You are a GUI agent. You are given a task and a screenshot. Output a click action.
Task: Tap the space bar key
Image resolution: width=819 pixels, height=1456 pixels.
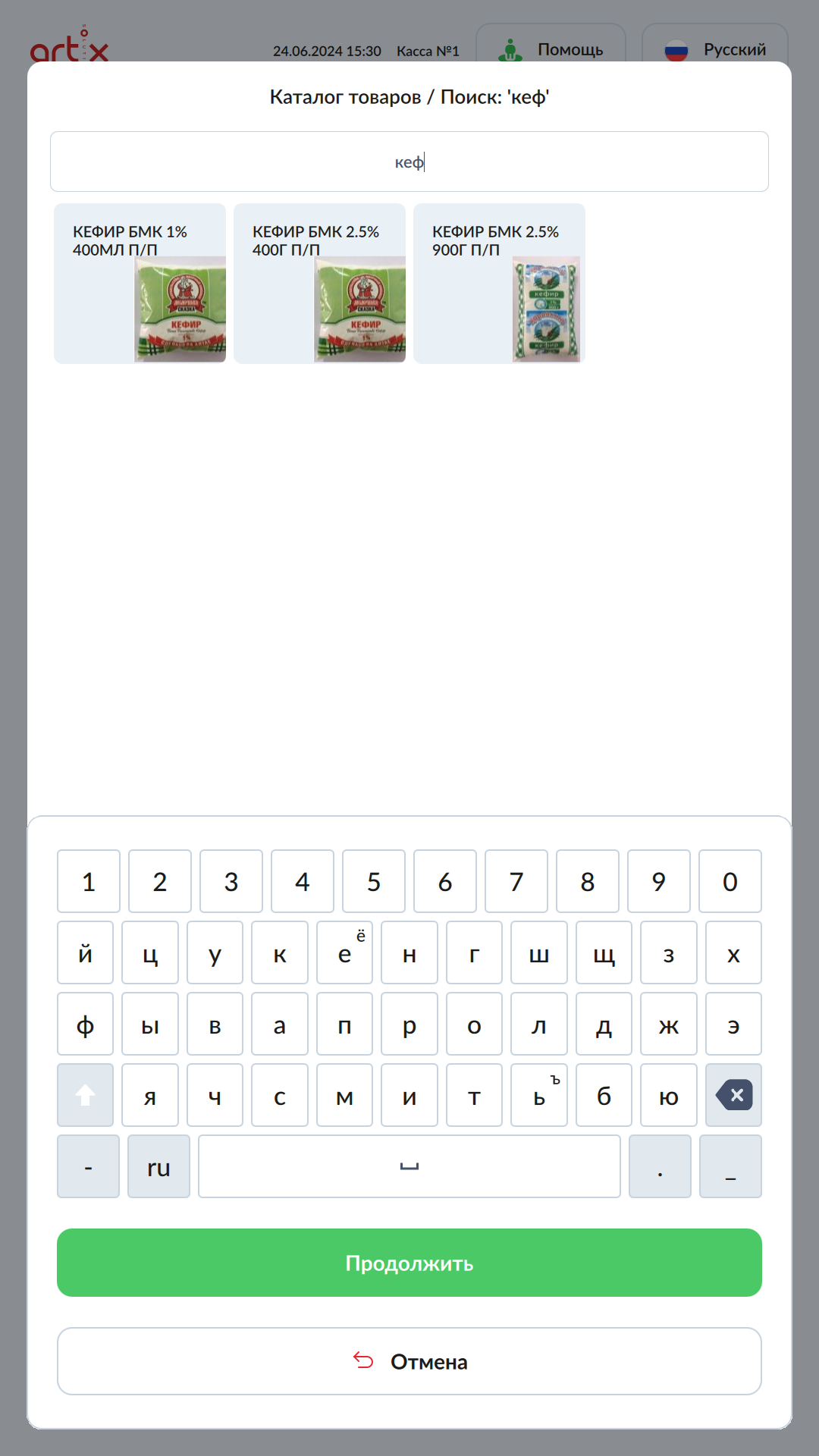[x=409, y=1166]
